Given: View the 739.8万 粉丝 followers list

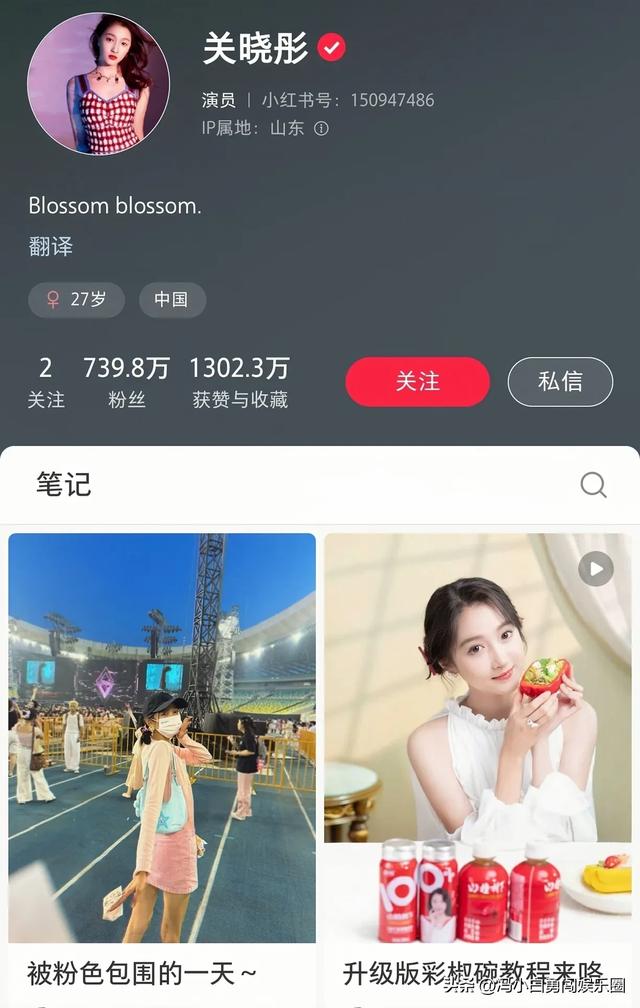Looking at the screenshot, I should 126,382.
